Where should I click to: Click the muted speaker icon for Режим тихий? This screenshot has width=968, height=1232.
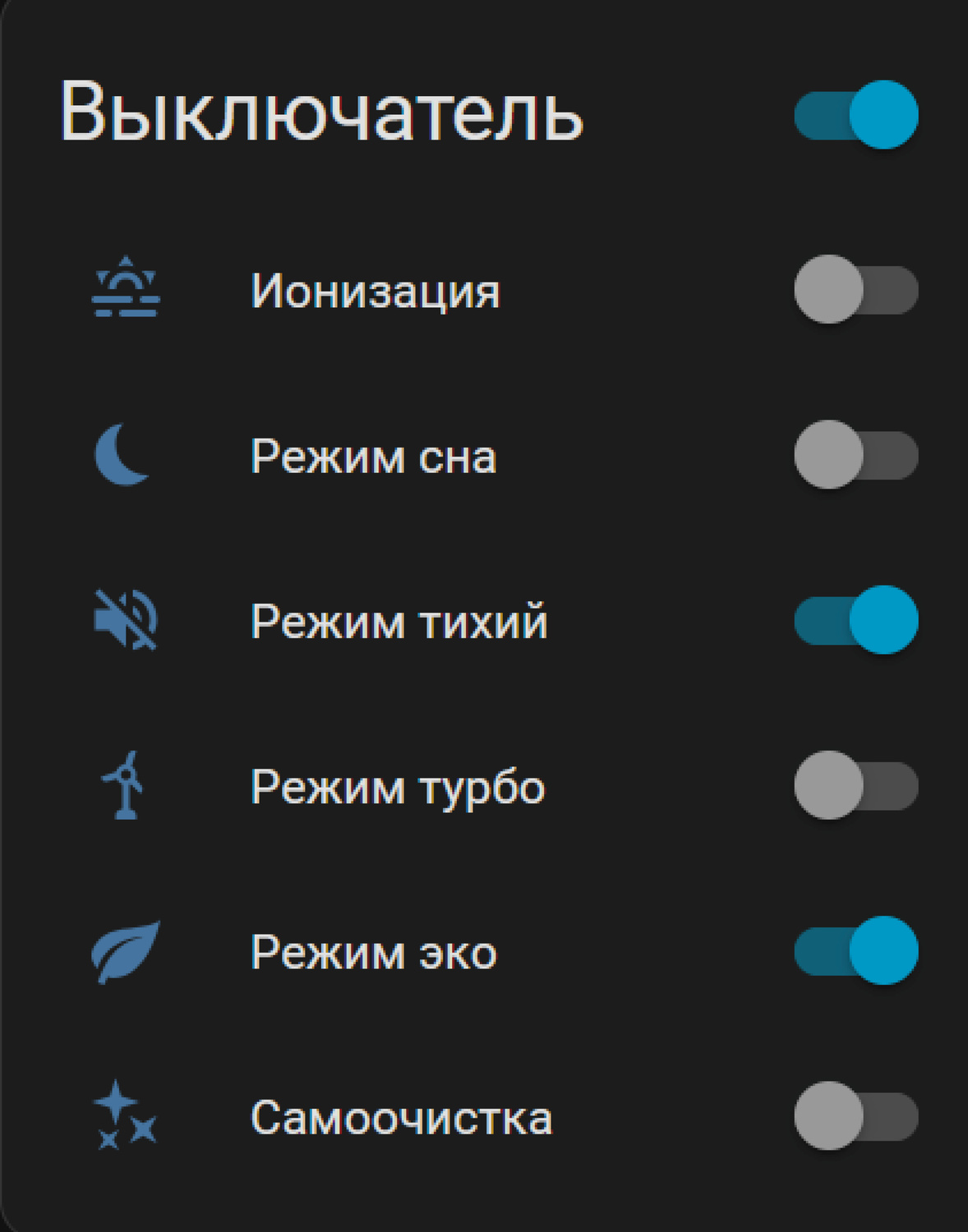(123, 620)
